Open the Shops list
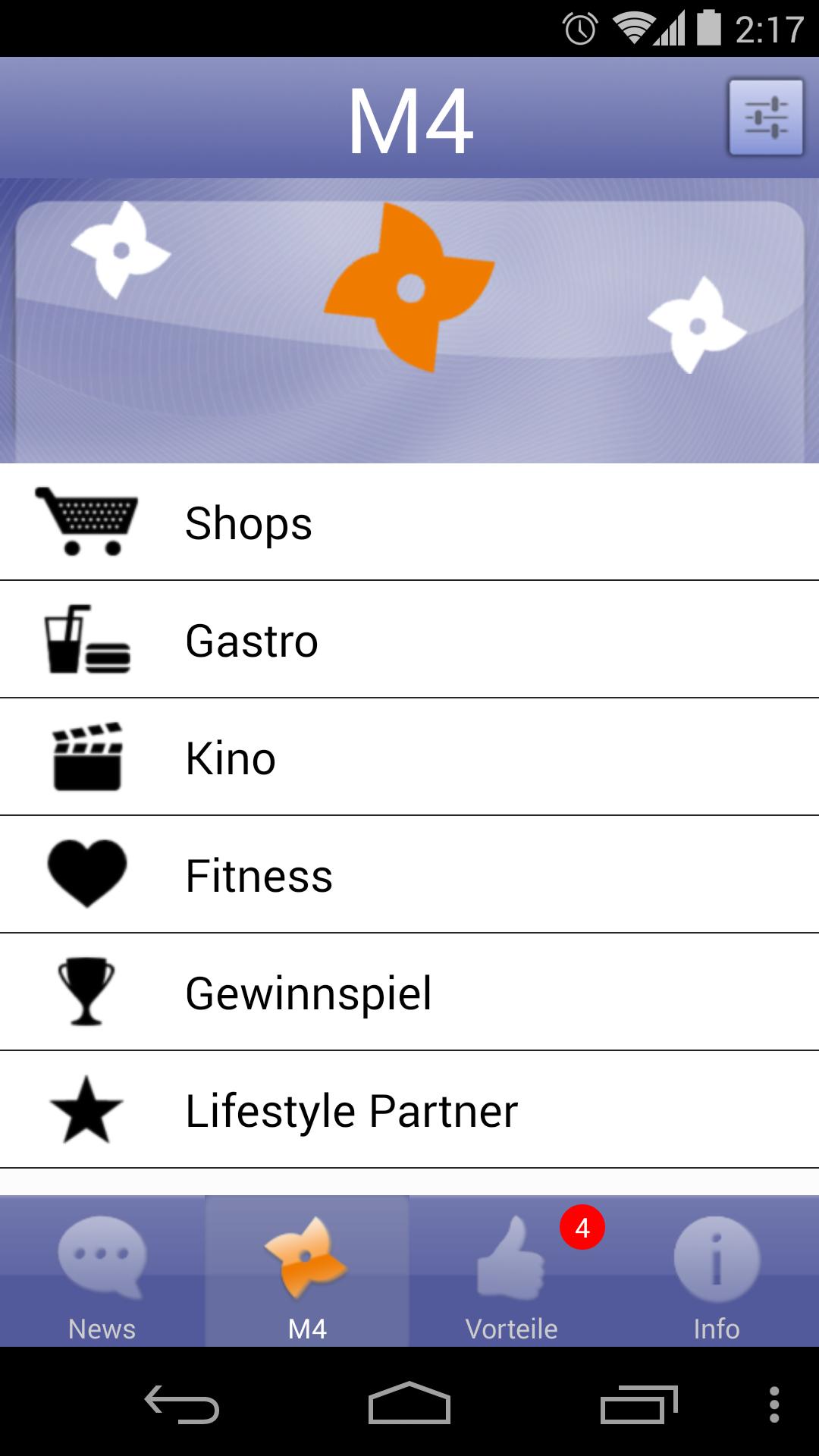Viewport: 819px width, 1456px height. [409, 522]
